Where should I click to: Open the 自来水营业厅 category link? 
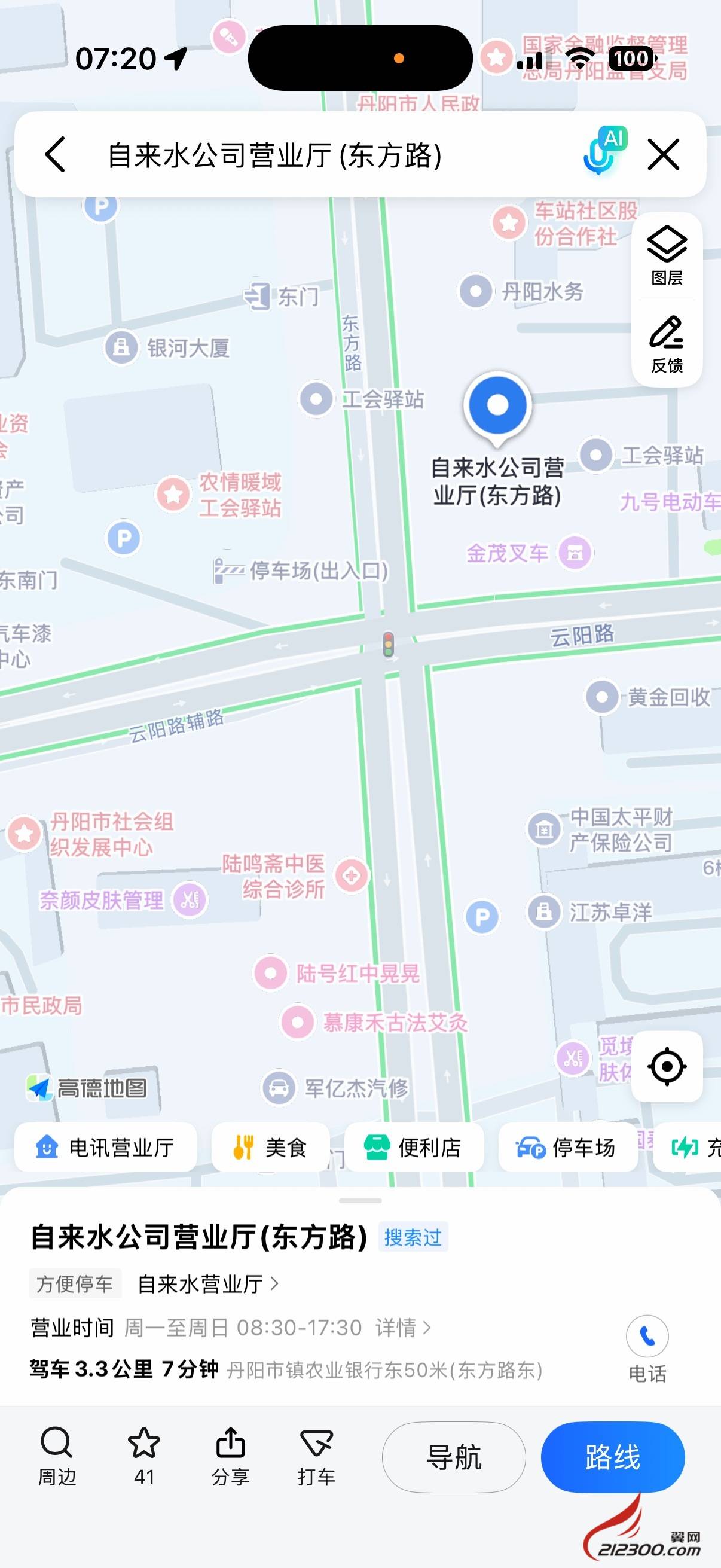pos(207,1284)
